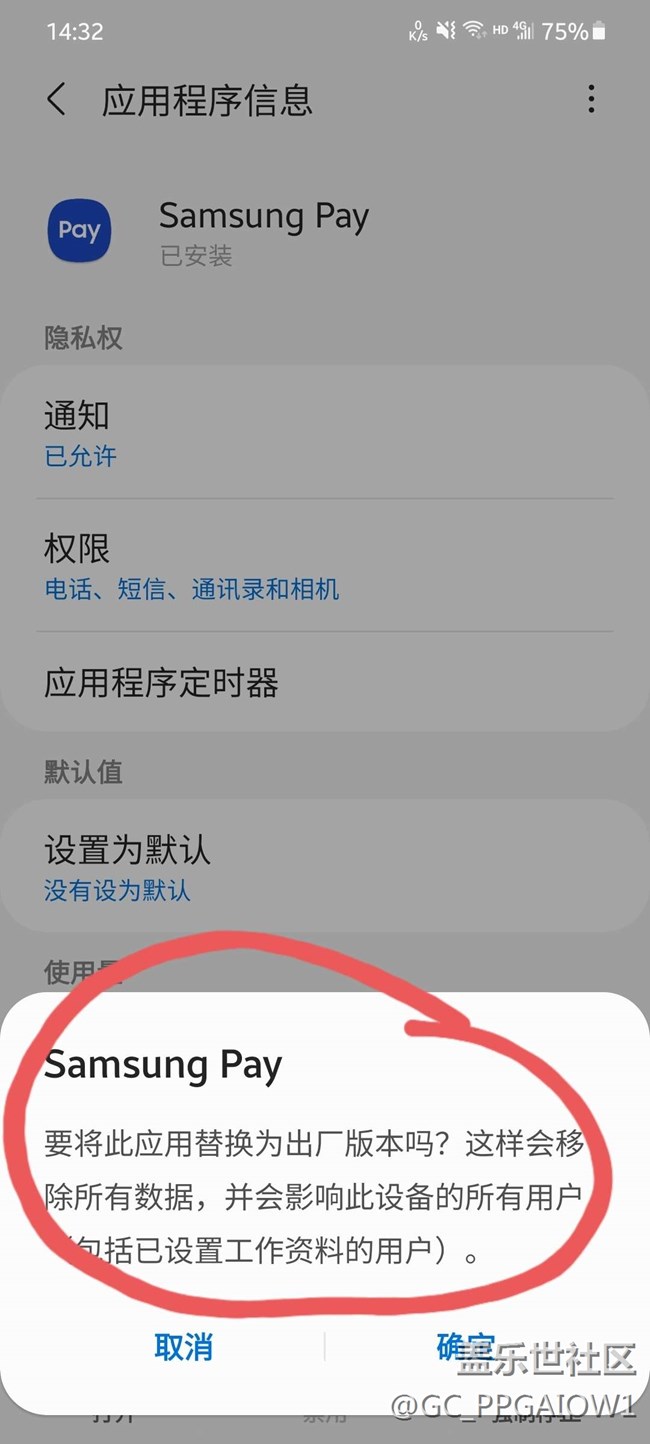The image size is (650, 1444).
Task: Tap 取消 to cancel the dialog
Action: (x=183, y=1347)
